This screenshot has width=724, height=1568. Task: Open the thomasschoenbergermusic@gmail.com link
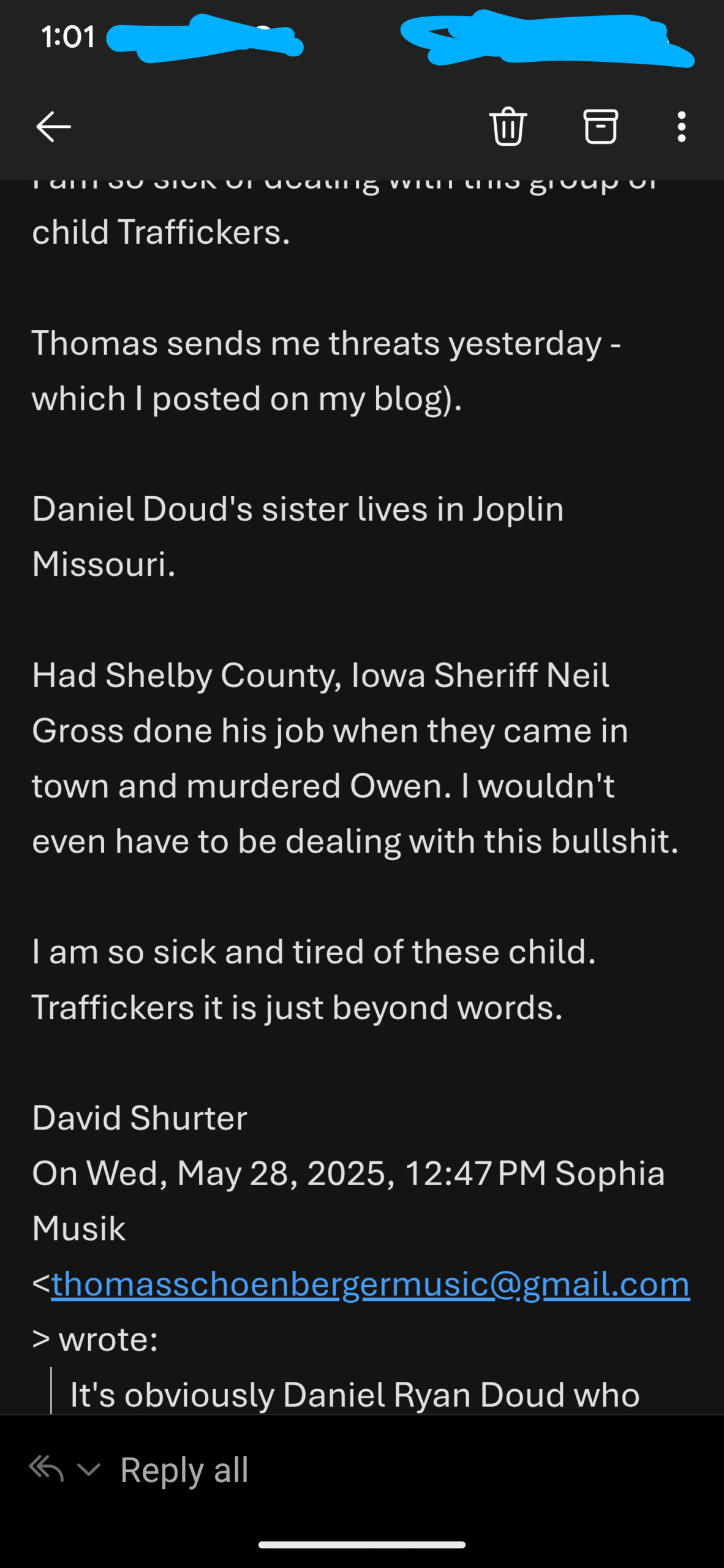(371, 1284)
